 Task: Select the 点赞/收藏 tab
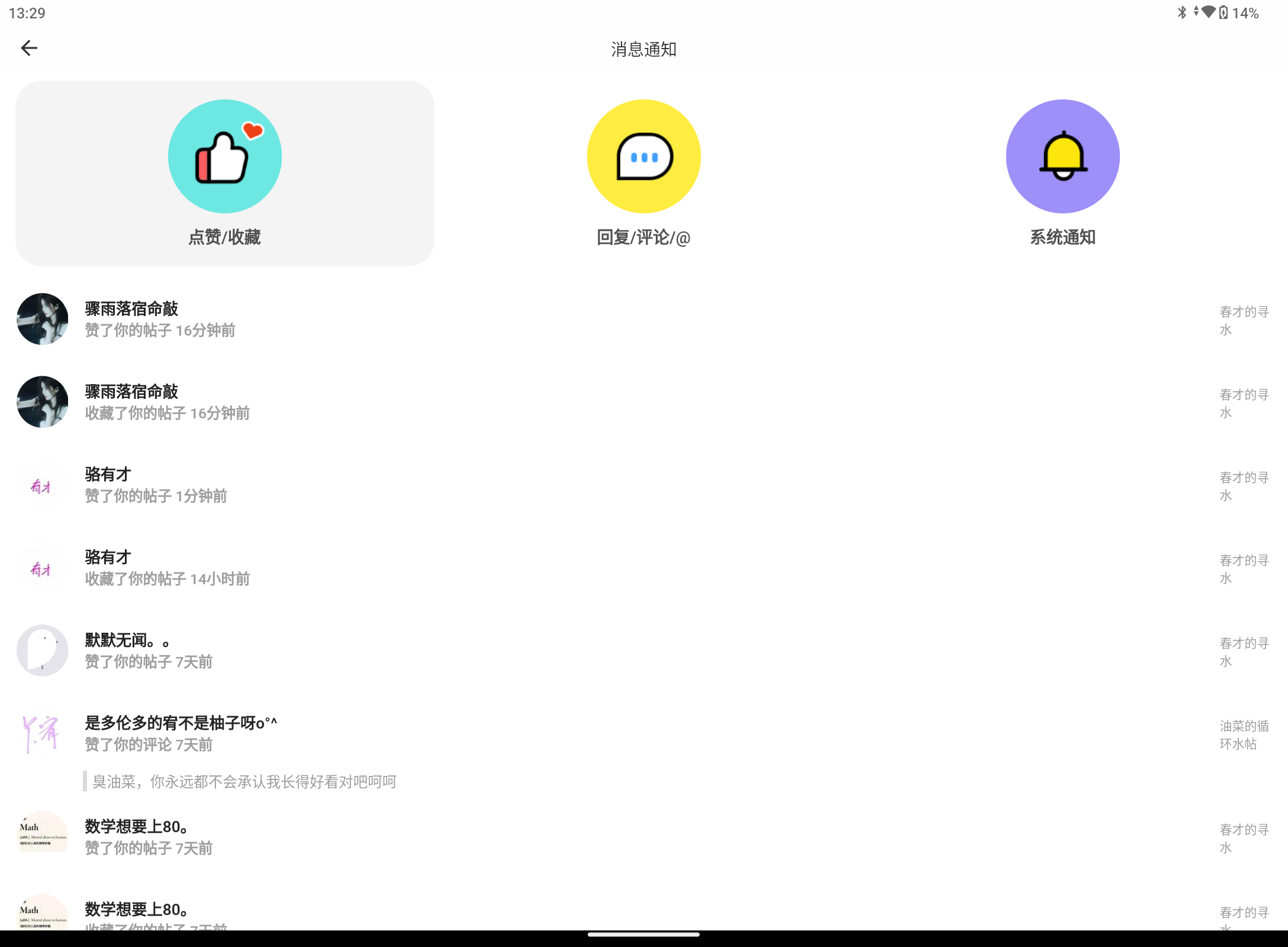click(224, 173)
